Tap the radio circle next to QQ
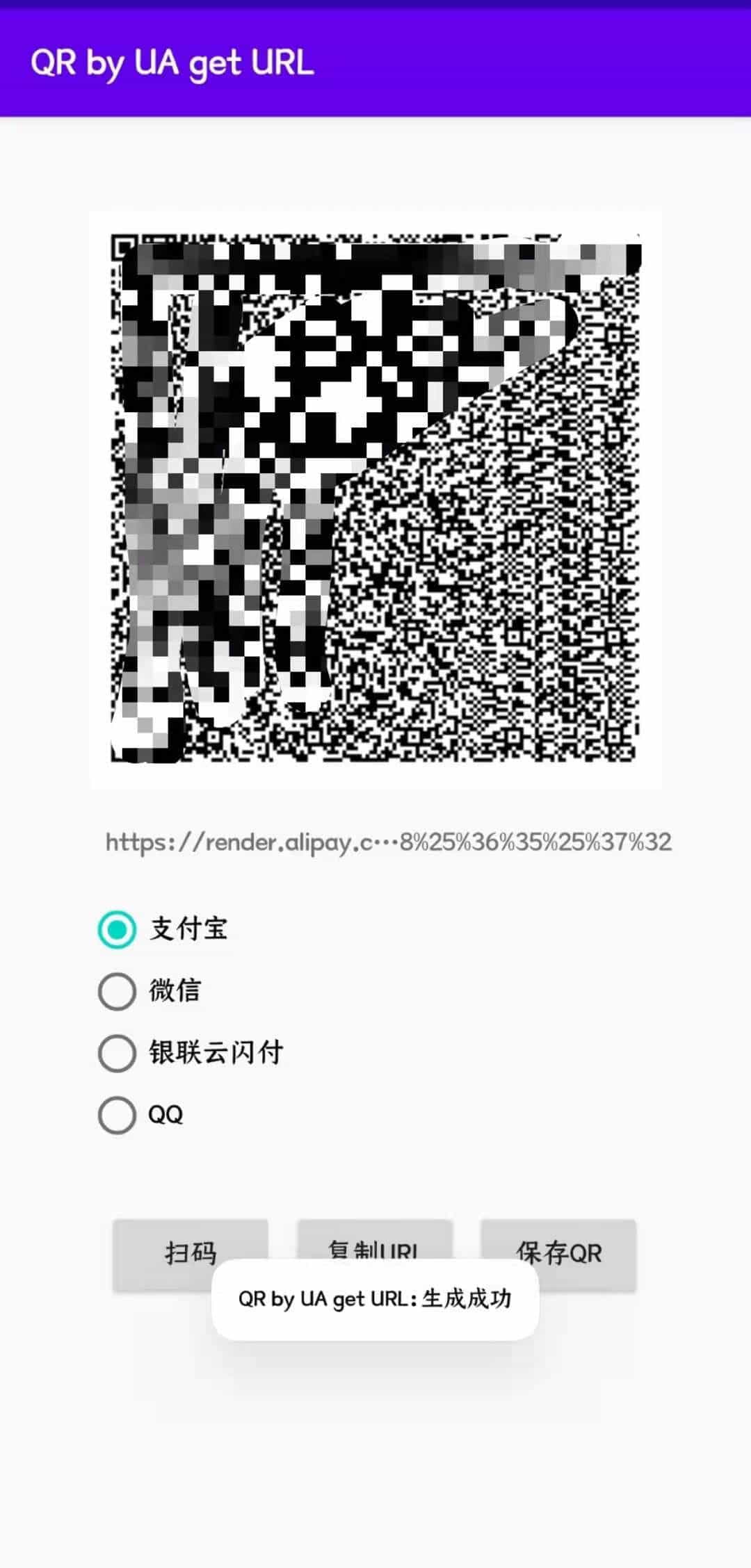 (x=118, y=1114)
